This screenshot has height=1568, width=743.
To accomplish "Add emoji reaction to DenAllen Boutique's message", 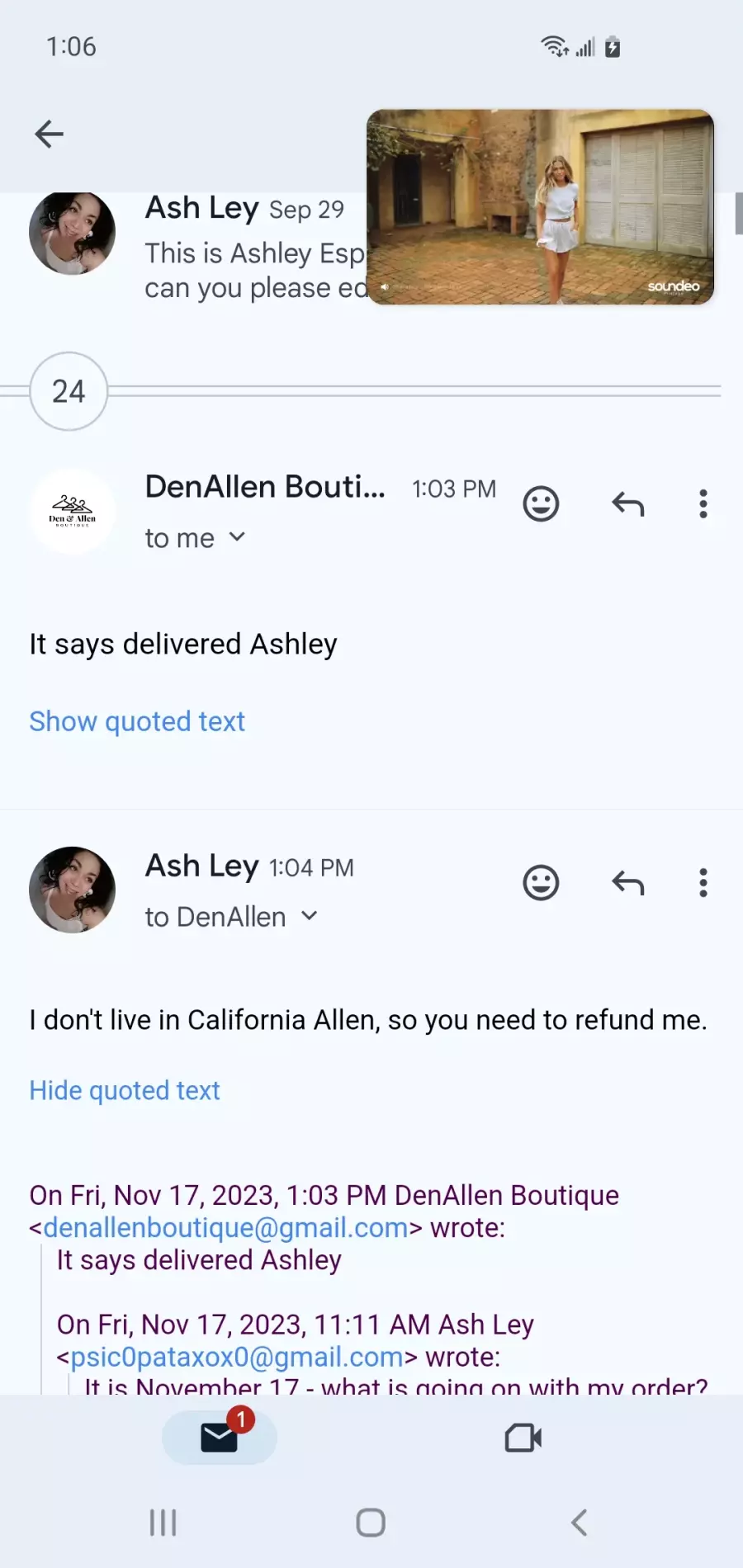I will [x=542, y=504].
